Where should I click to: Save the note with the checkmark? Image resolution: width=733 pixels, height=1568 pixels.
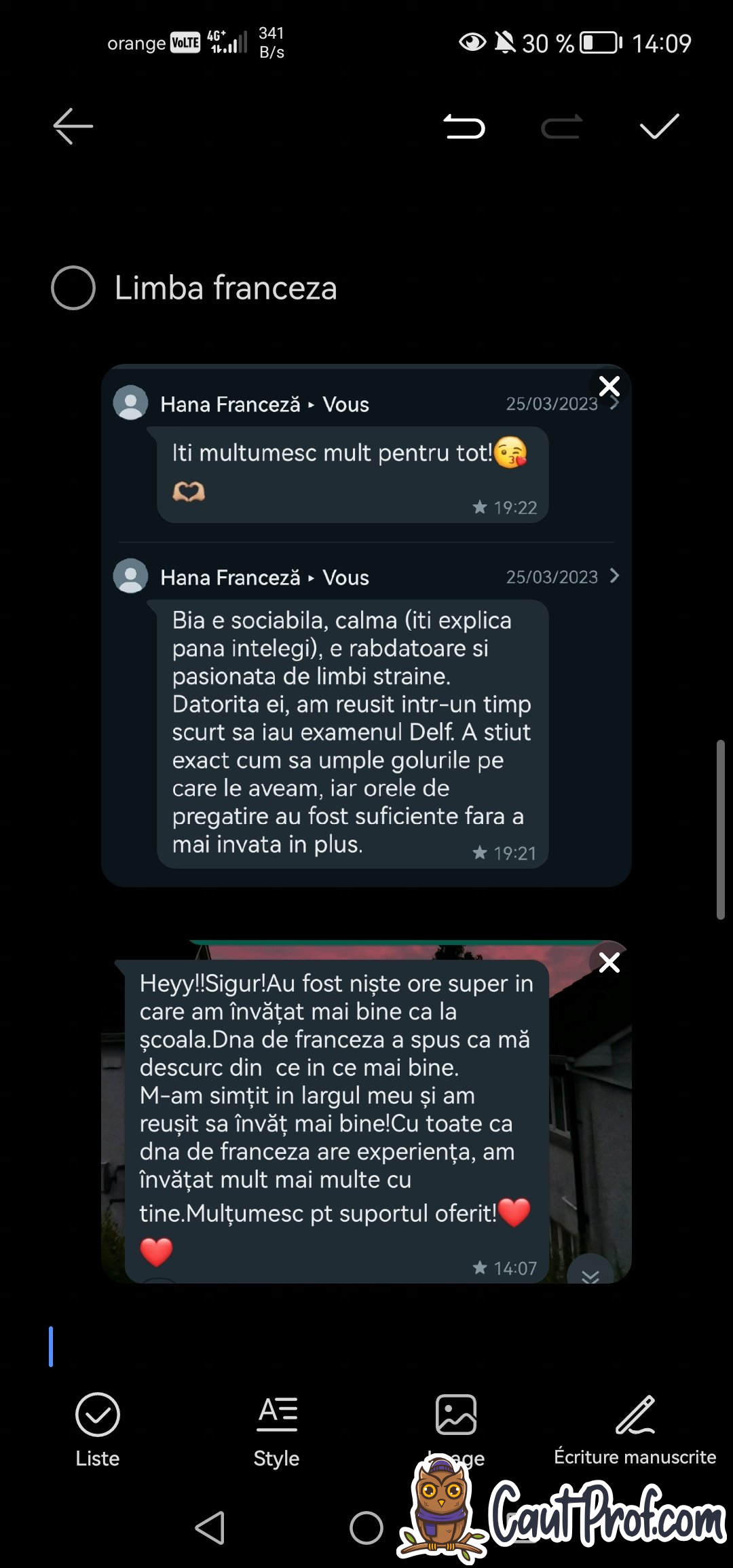[x=660, y=126]
